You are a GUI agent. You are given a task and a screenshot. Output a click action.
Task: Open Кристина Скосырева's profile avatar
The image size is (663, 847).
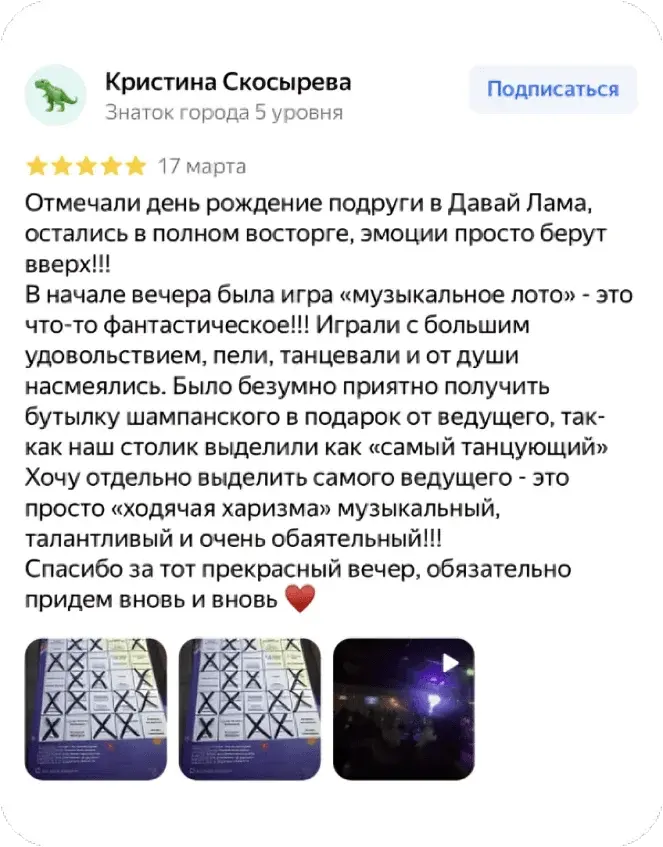click(x=55, y=94)
